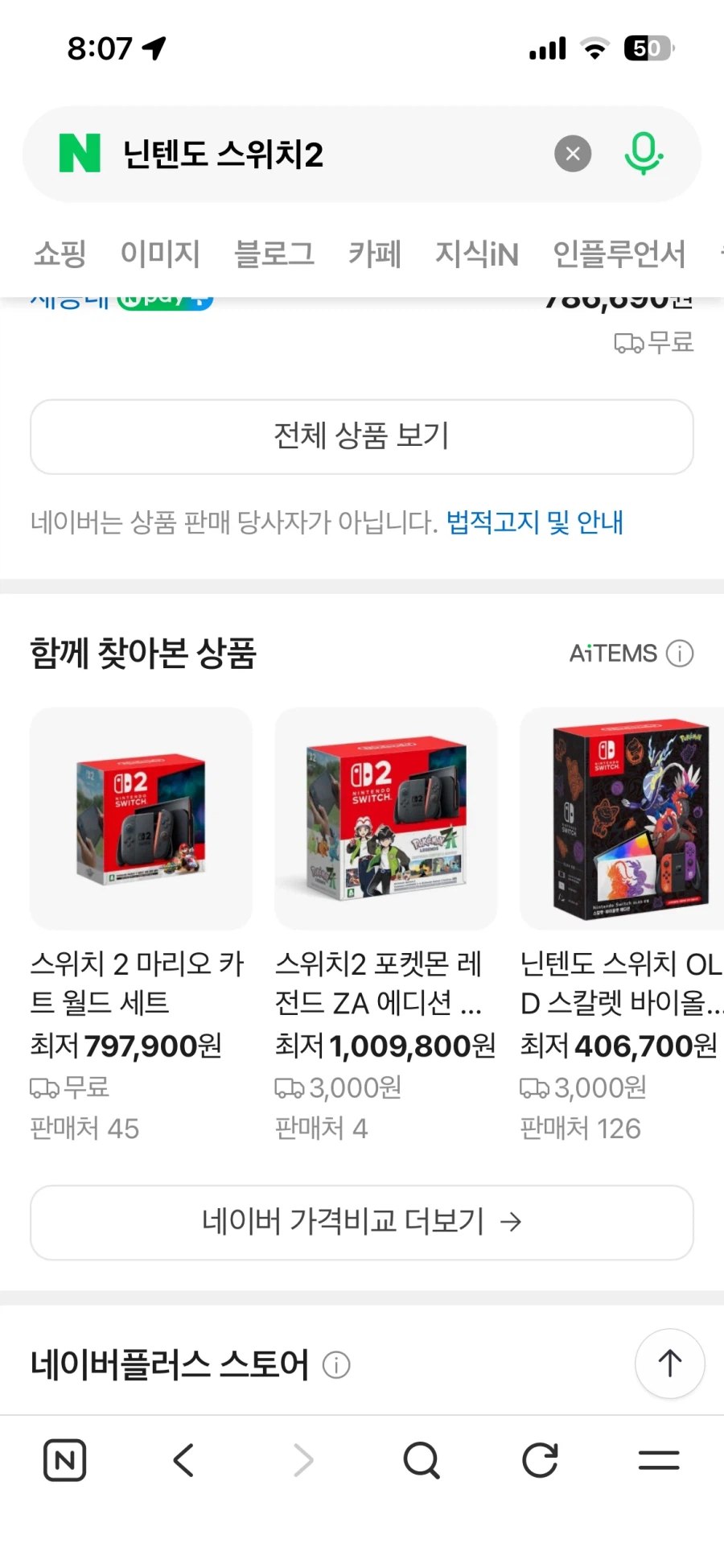Go back using the back arrow icon
Viewport: 724px width, 1568px height.
pyautogui.click(x=183, y=1460)
